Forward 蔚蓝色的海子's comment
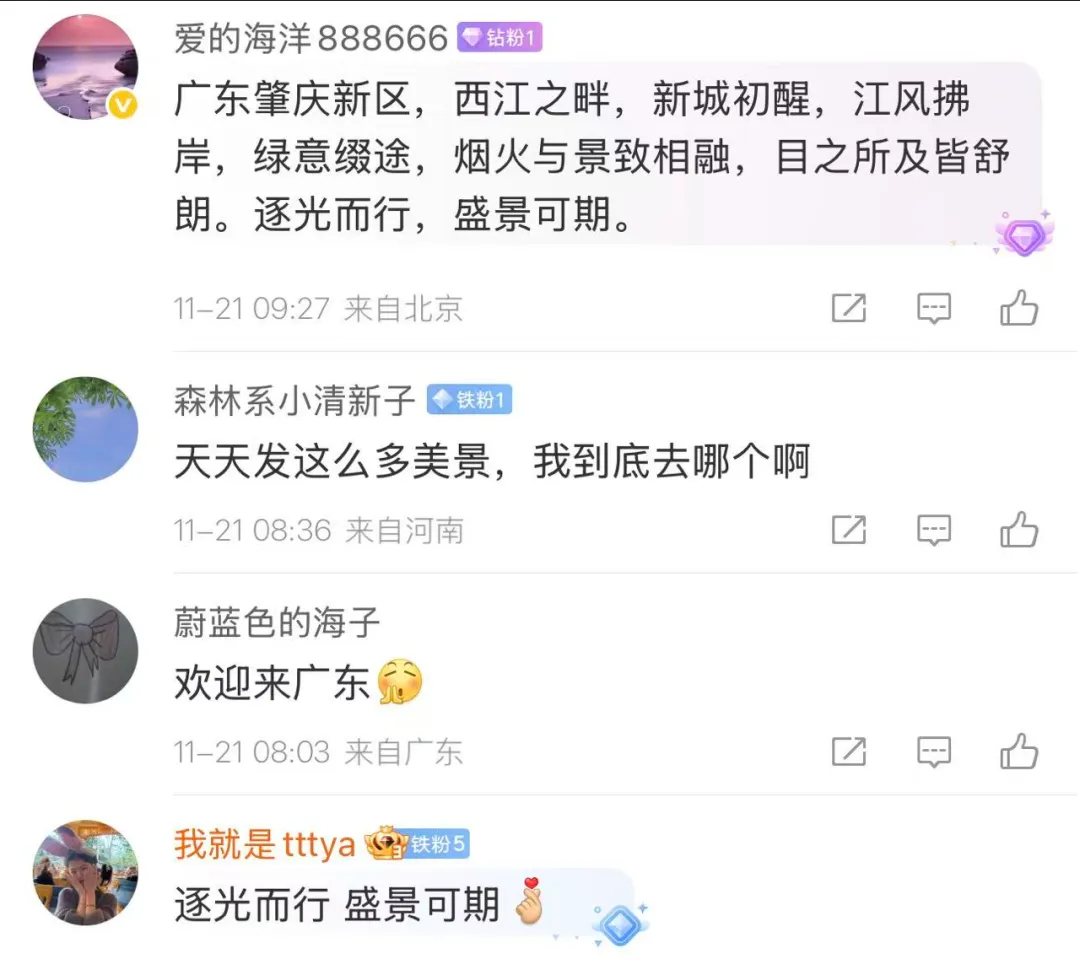Viewport: 1080px width, 970px height. tap(849, 751)
